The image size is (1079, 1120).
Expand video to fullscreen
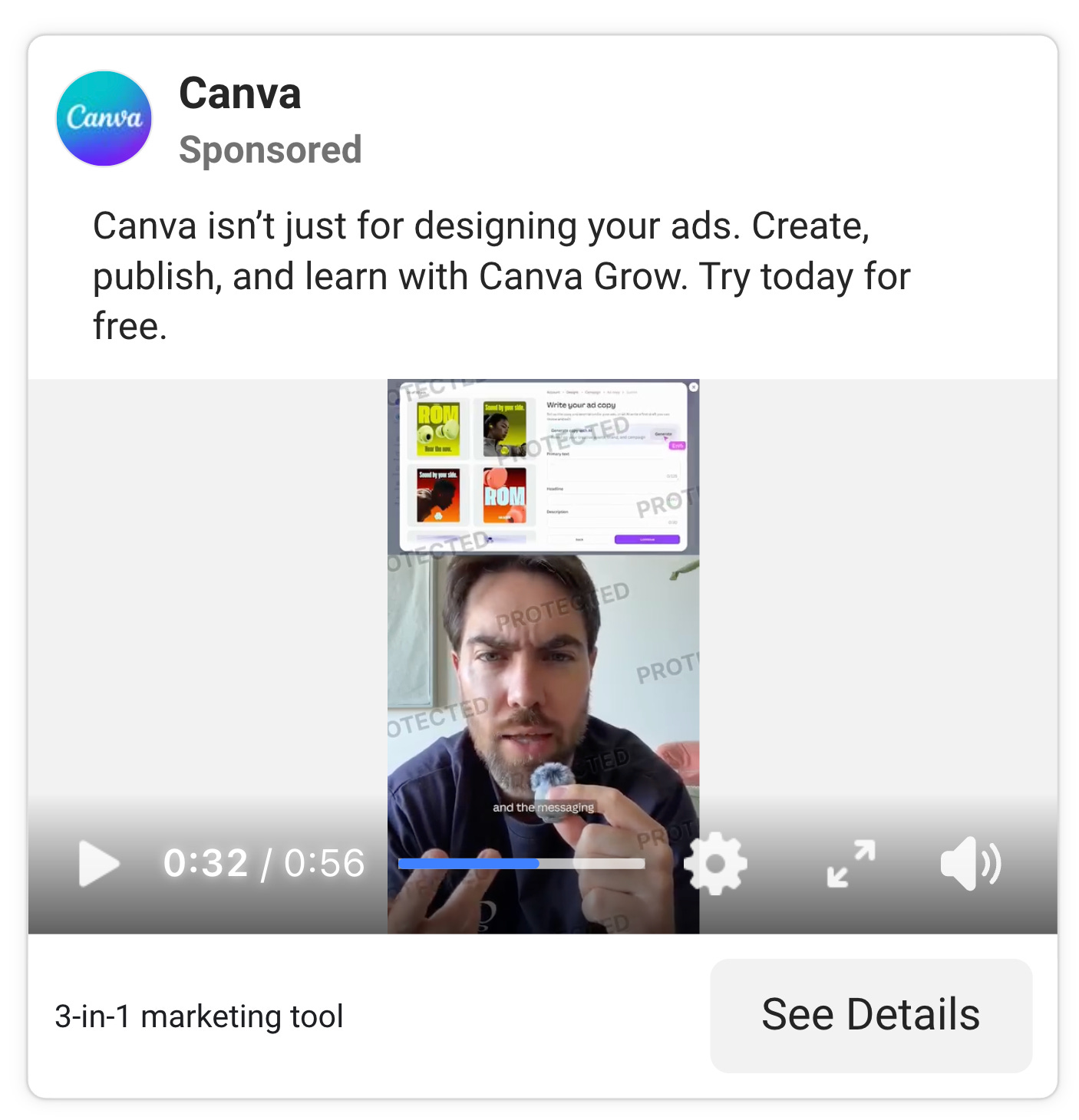(x=850, y=864)
